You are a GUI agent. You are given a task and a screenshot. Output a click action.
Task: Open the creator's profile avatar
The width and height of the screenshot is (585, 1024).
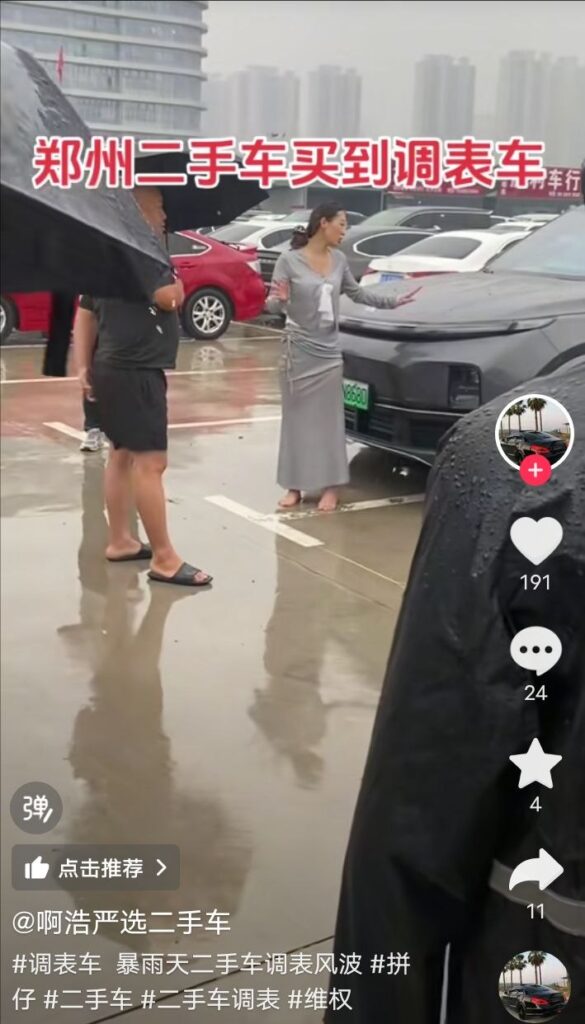click(x=535, y=432)
